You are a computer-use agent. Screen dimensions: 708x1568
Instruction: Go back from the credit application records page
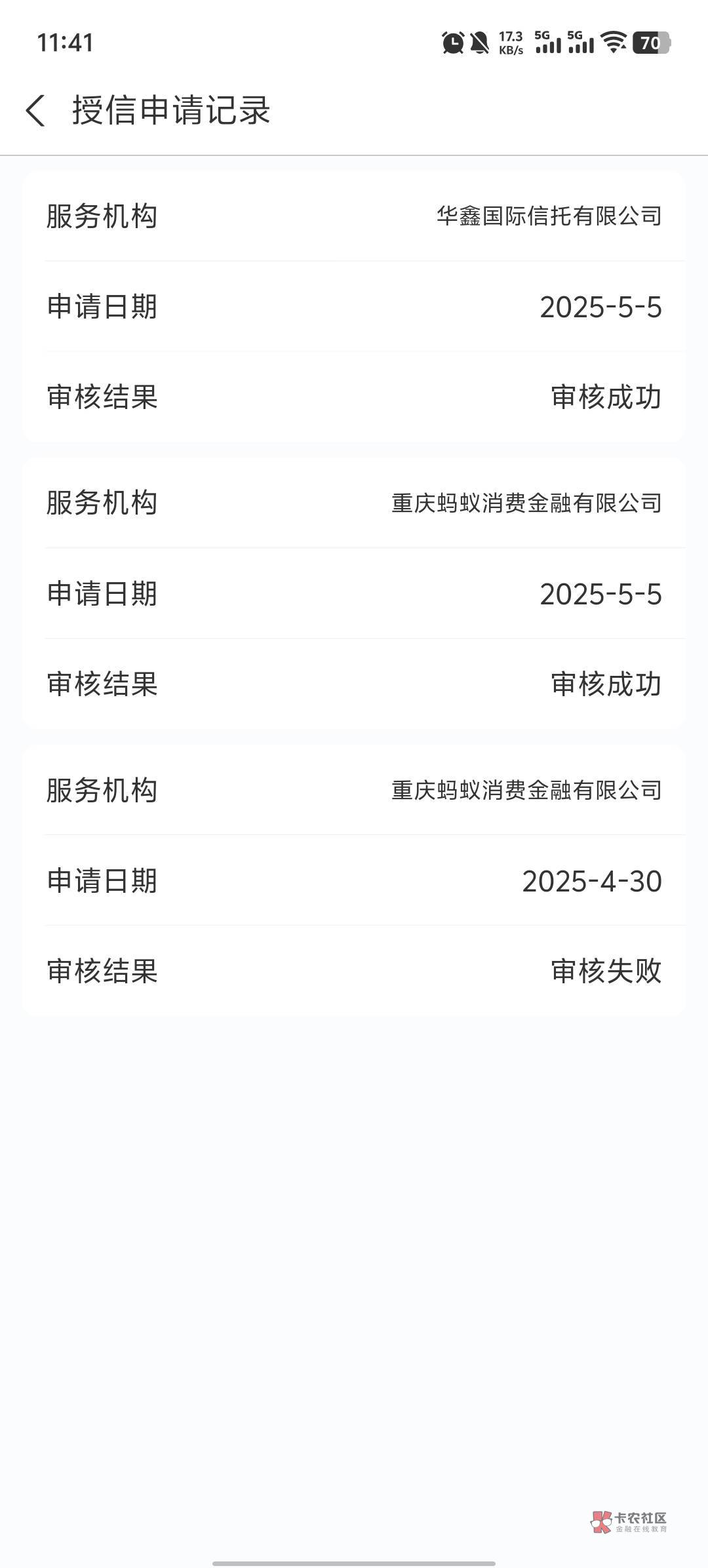[x=35, y=110]
